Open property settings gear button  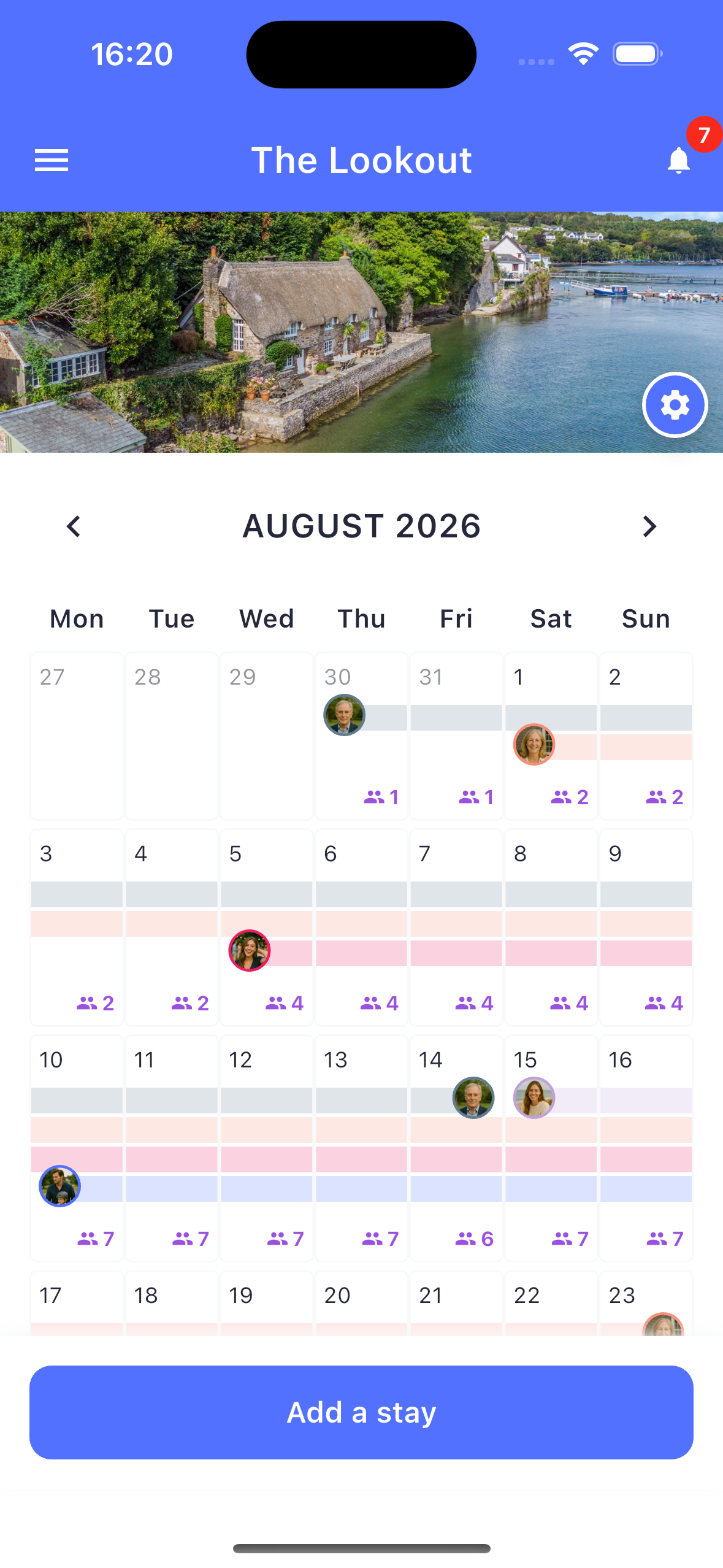pos(675,405)
